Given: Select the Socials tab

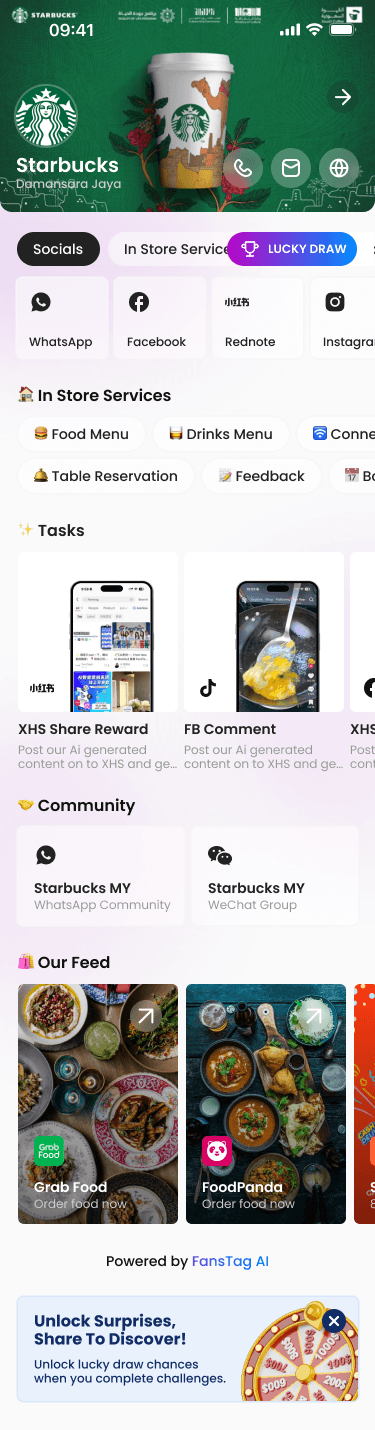Looking at the screenshot, I should point(58,249).
